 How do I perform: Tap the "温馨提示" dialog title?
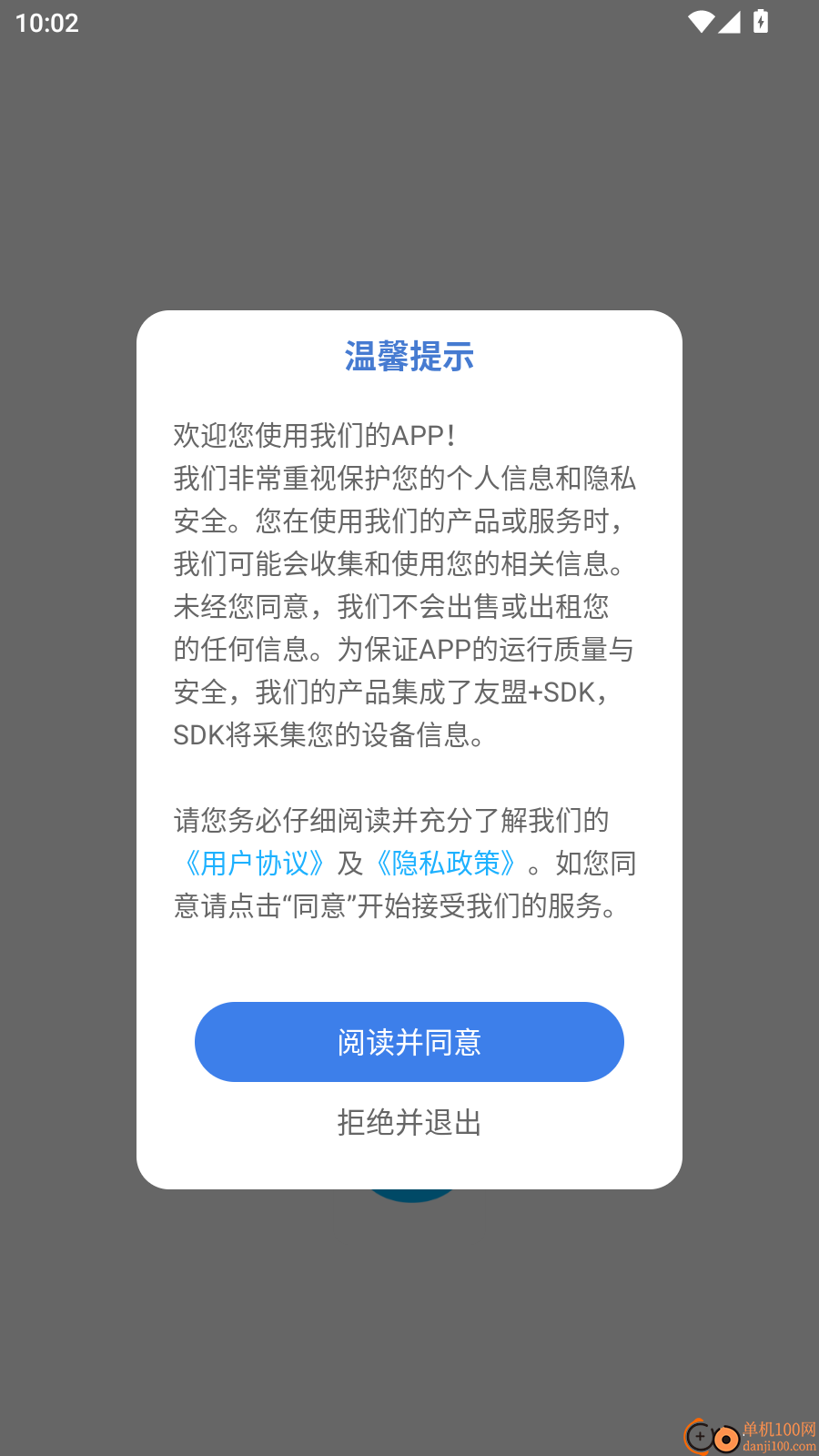[409, 358]
